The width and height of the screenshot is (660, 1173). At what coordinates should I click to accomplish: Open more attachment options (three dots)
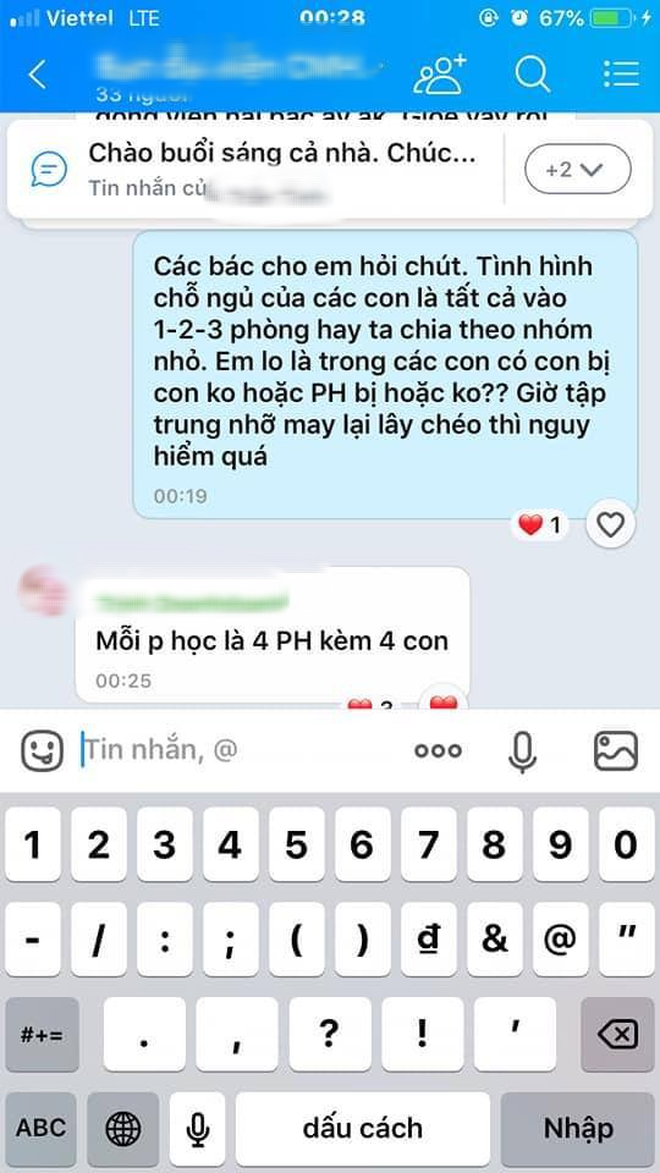tap(438, 750)
